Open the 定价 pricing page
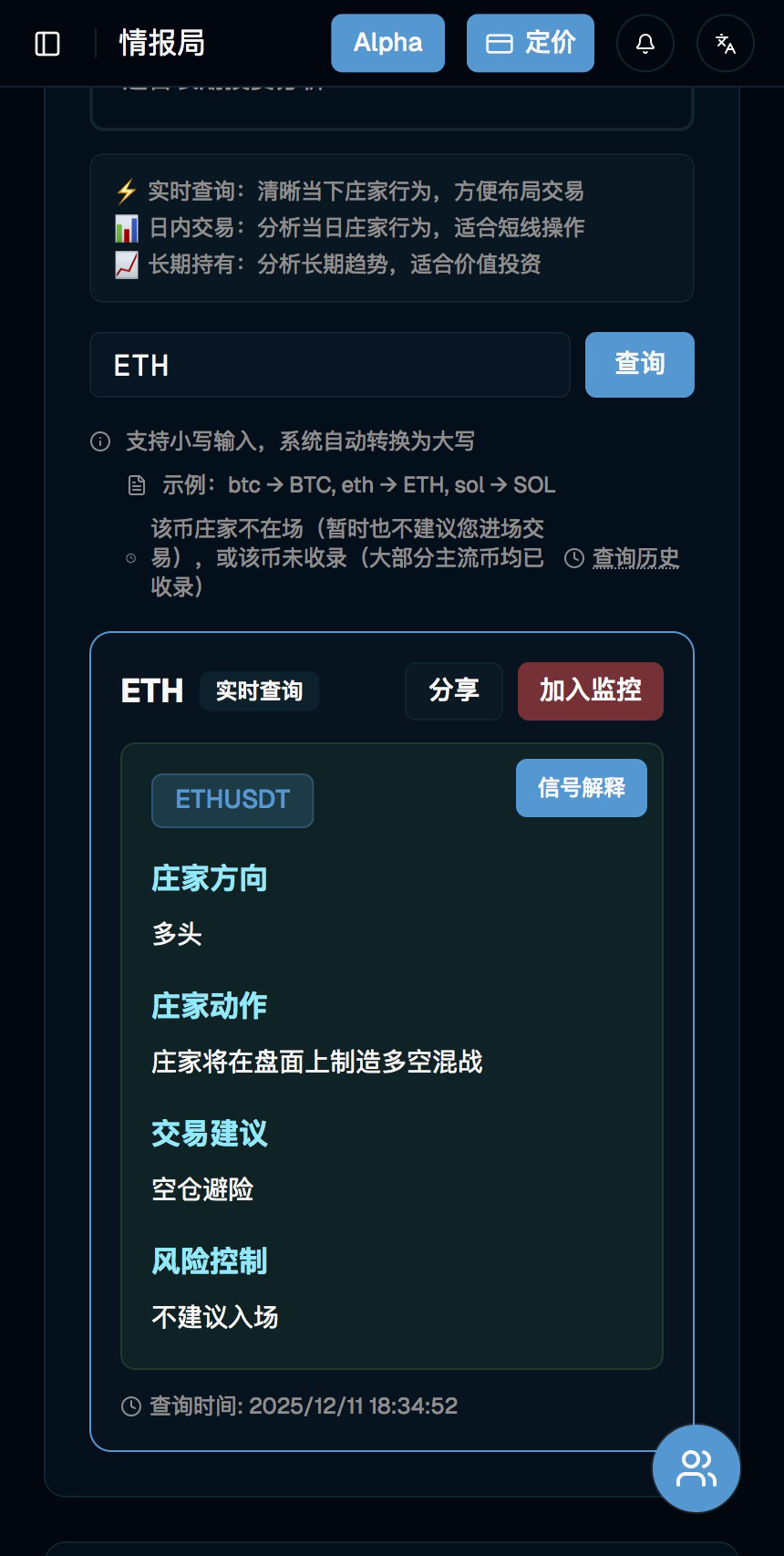This screenshot has width=784, height=1556. [x=530, y=43]
